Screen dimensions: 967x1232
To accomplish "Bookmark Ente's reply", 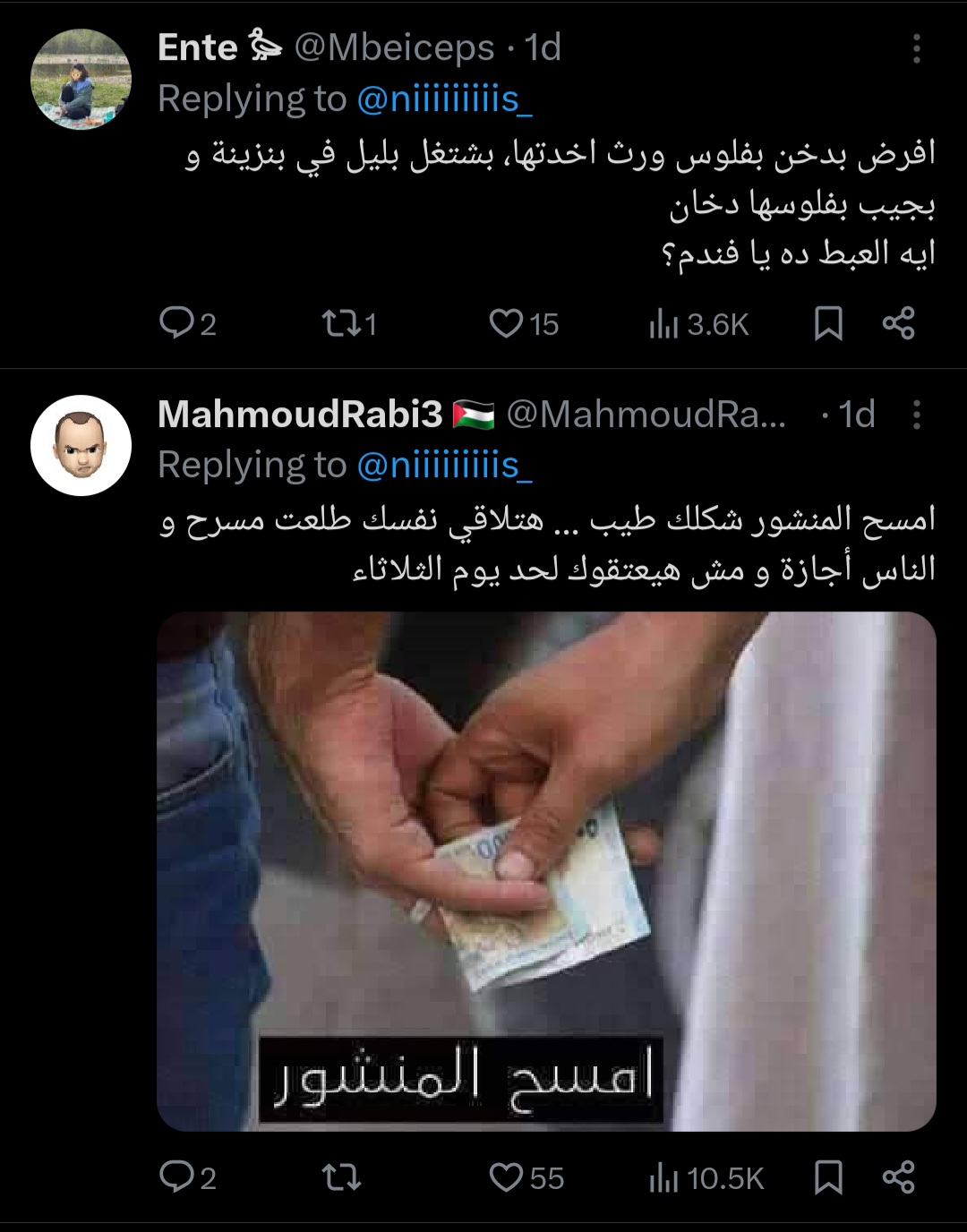I will pyautogui.click(x=828, y=323).
